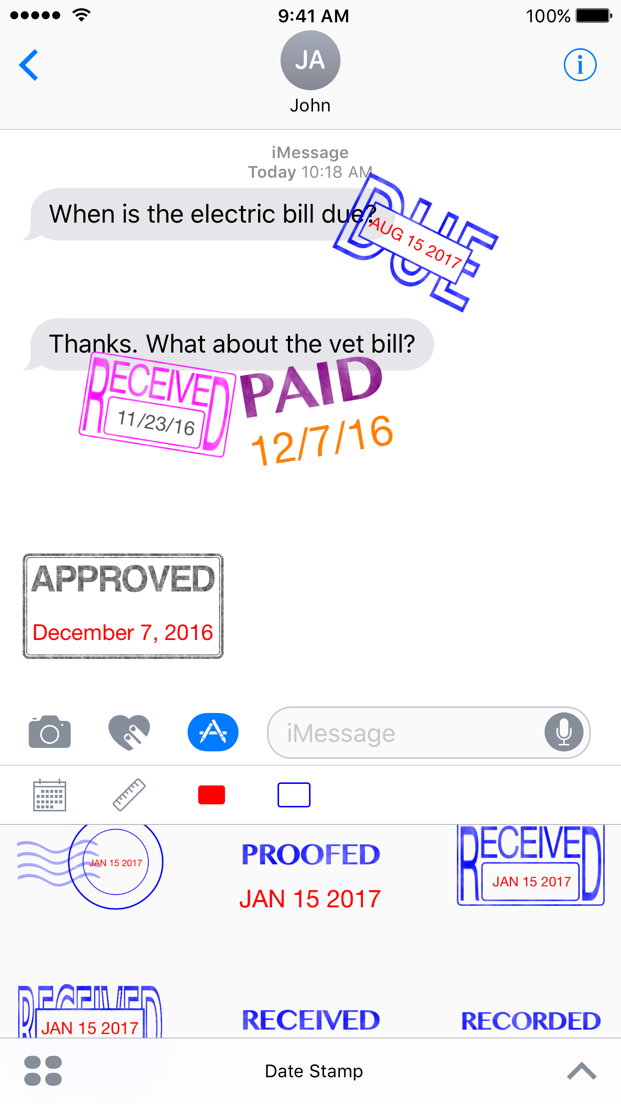Expand the Date Stamp app panel
Screen dimensions: 621x1104
[x=582, y=1071]
